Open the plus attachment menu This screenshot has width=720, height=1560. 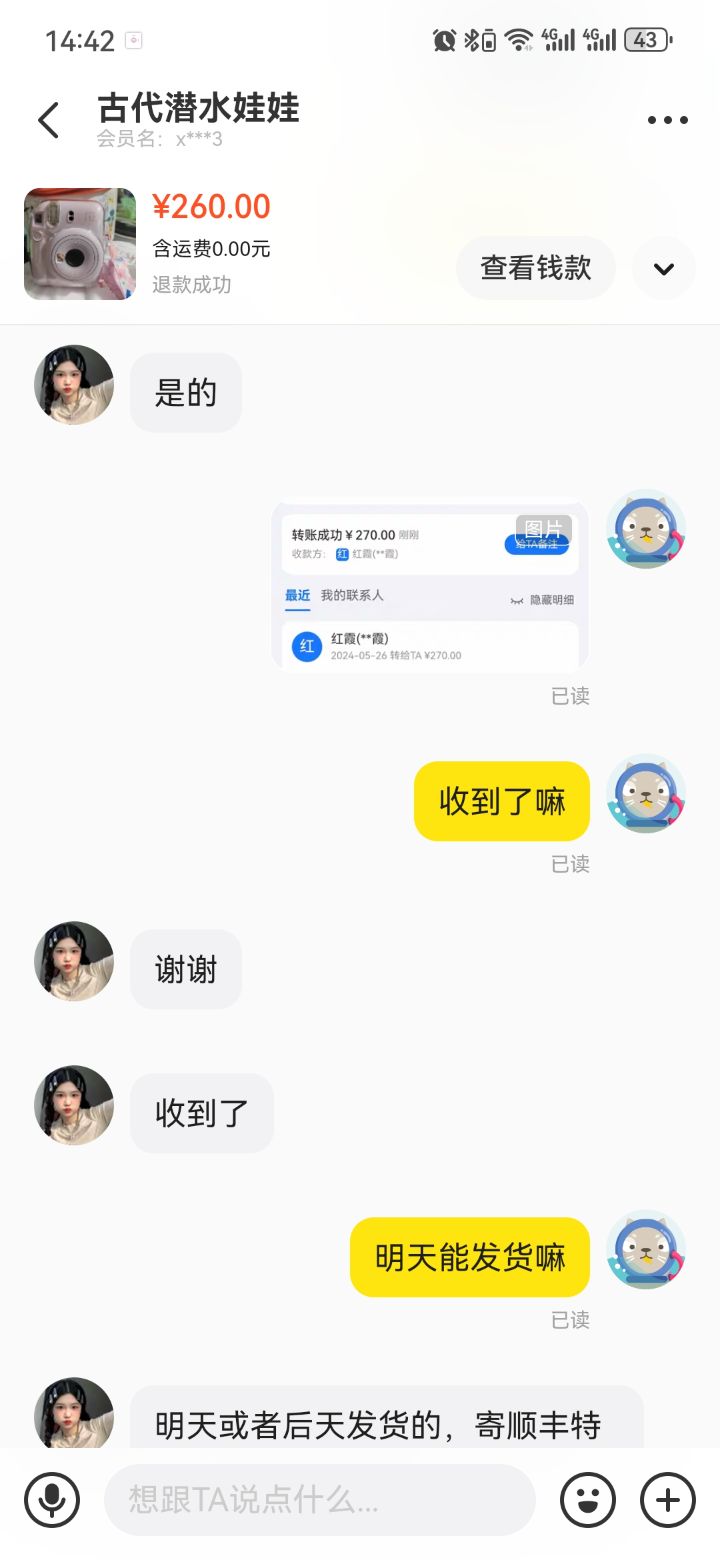pyautogui.click(x=667, y=1499)
